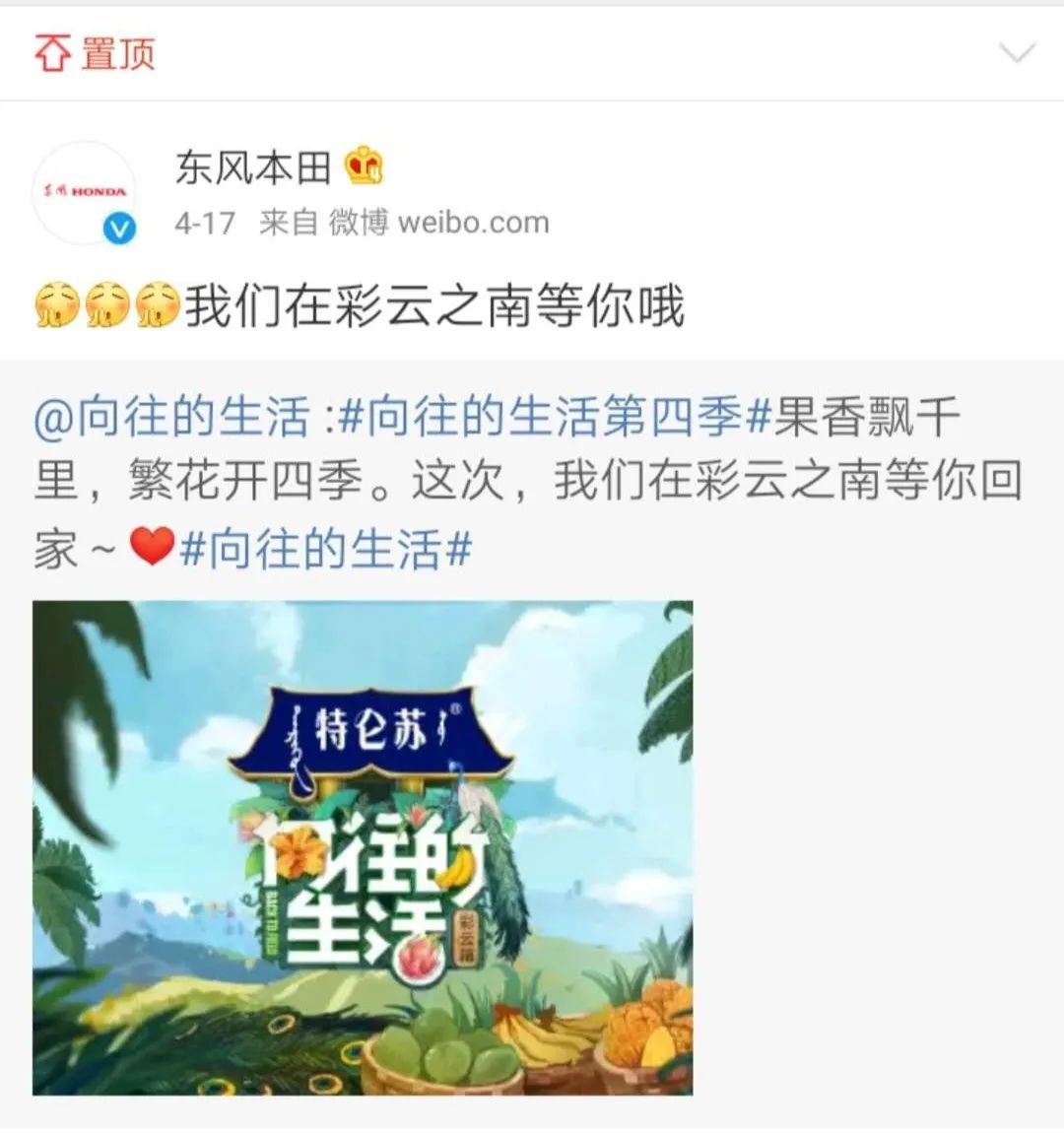
Task: Open 东风本田 profile avatar
Action: coord(85,192)
